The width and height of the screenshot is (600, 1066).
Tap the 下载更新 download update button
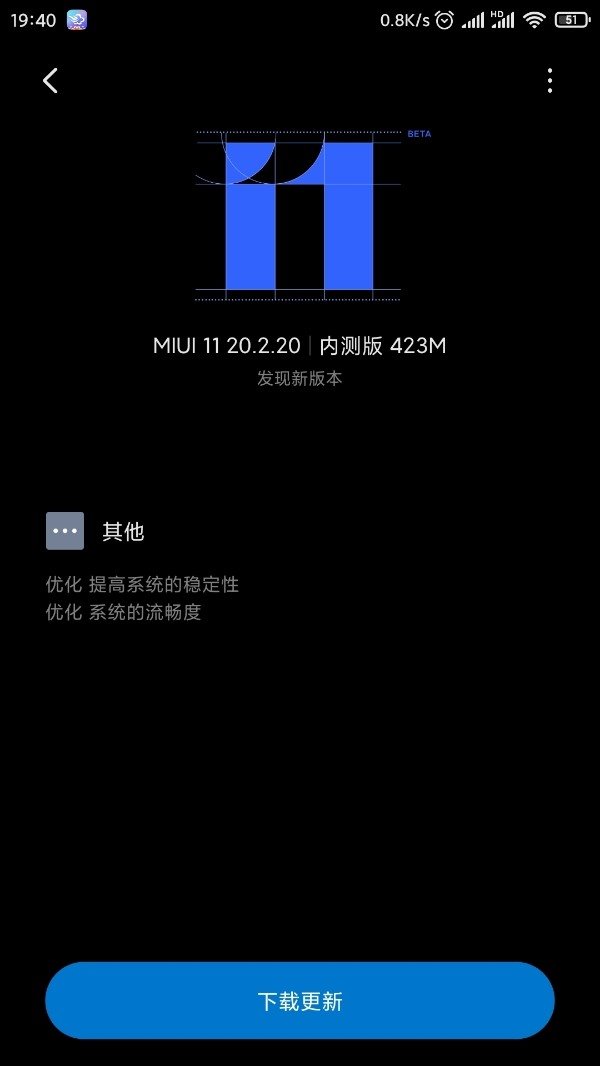click(x=300, y=1001)
